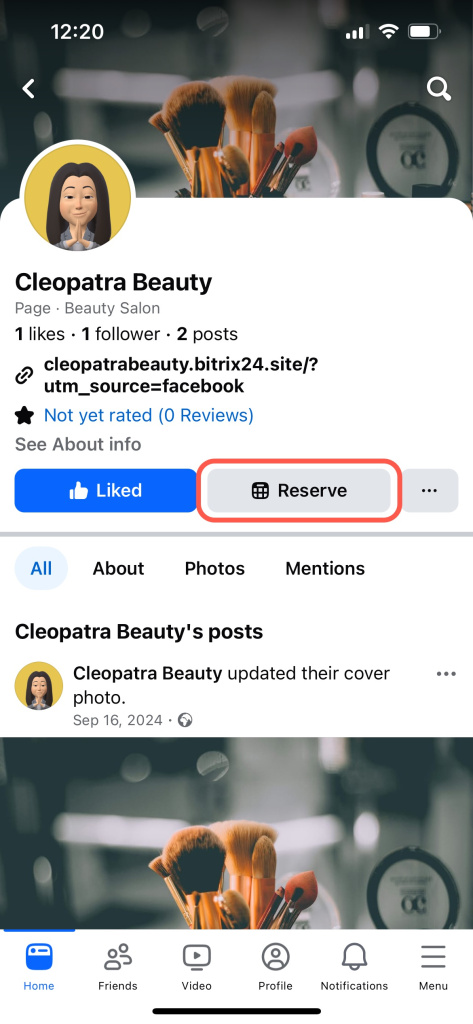
Task: Open the updated cover photo image
Action: [236, 833]
